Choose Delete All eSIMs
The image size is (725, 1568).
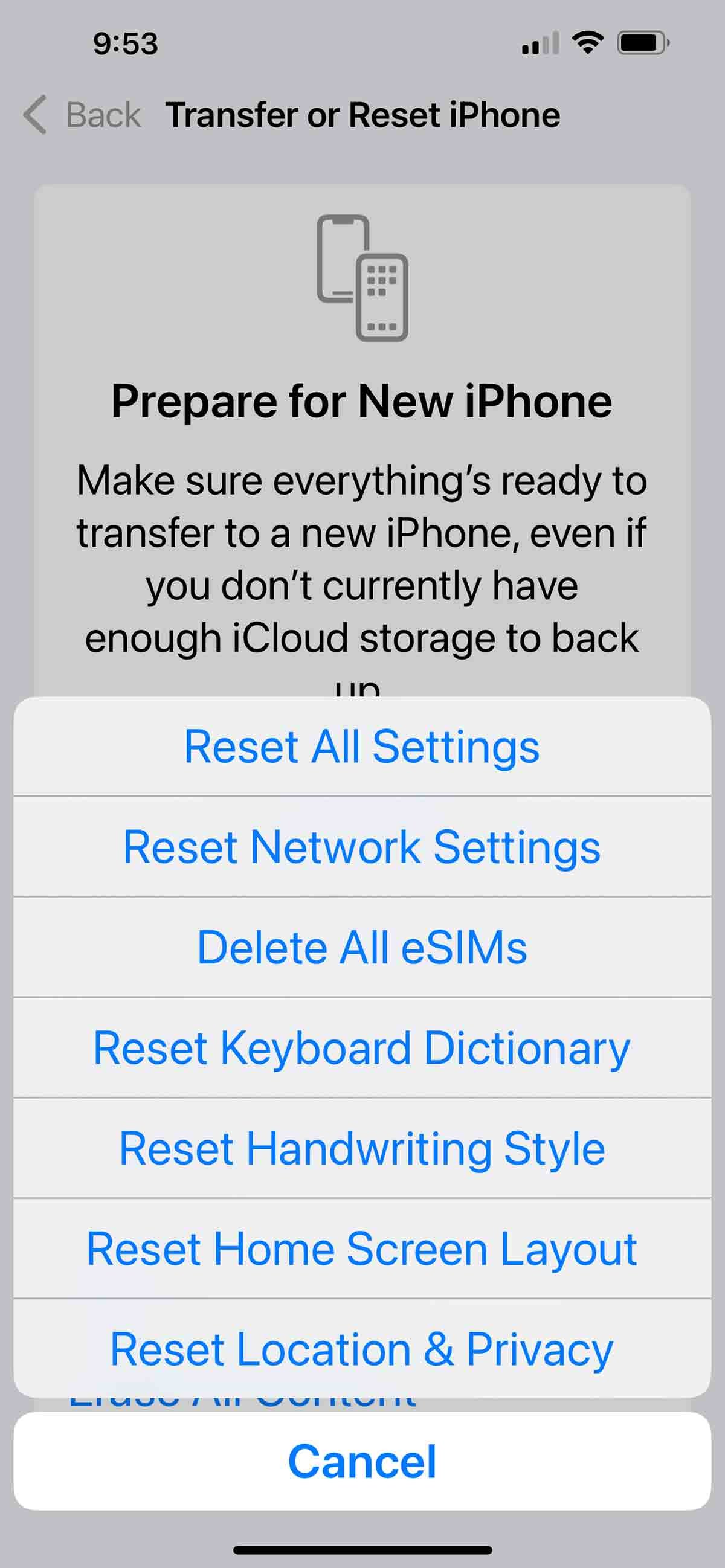click(x=362, y=946)
